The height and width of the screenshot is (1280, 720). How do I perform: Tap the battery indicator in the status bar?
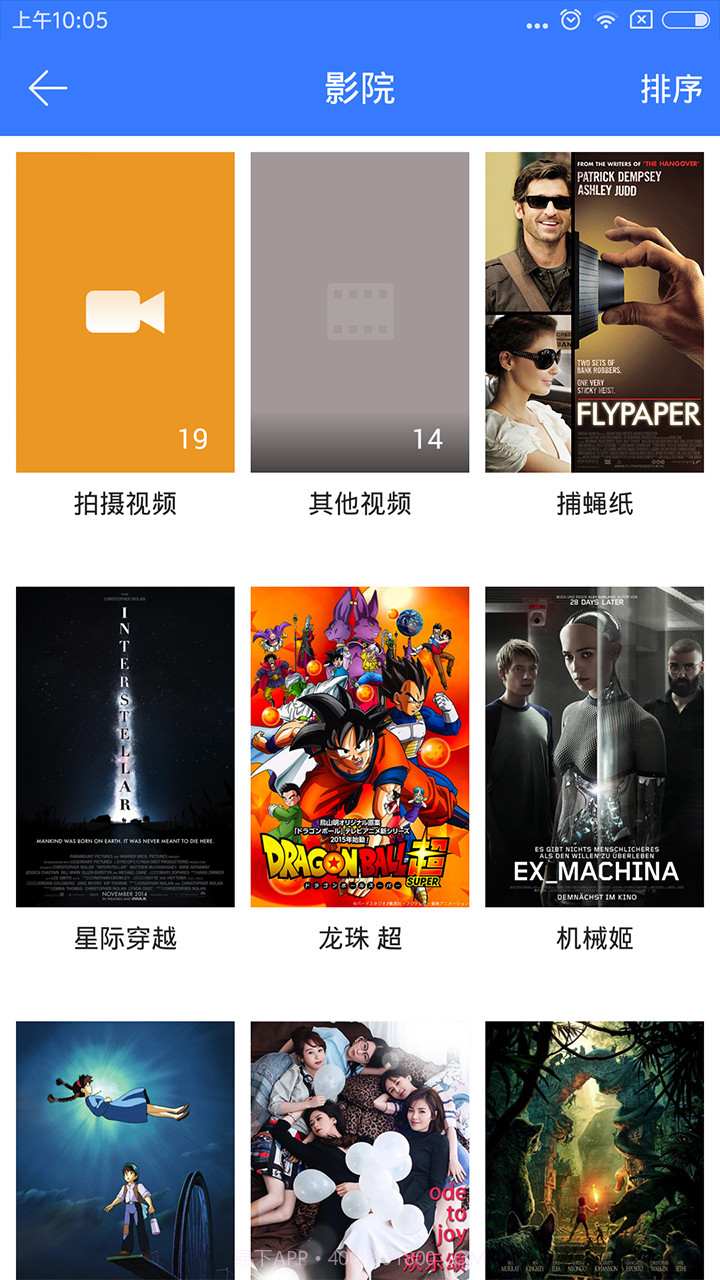click(x=686, y=18)
